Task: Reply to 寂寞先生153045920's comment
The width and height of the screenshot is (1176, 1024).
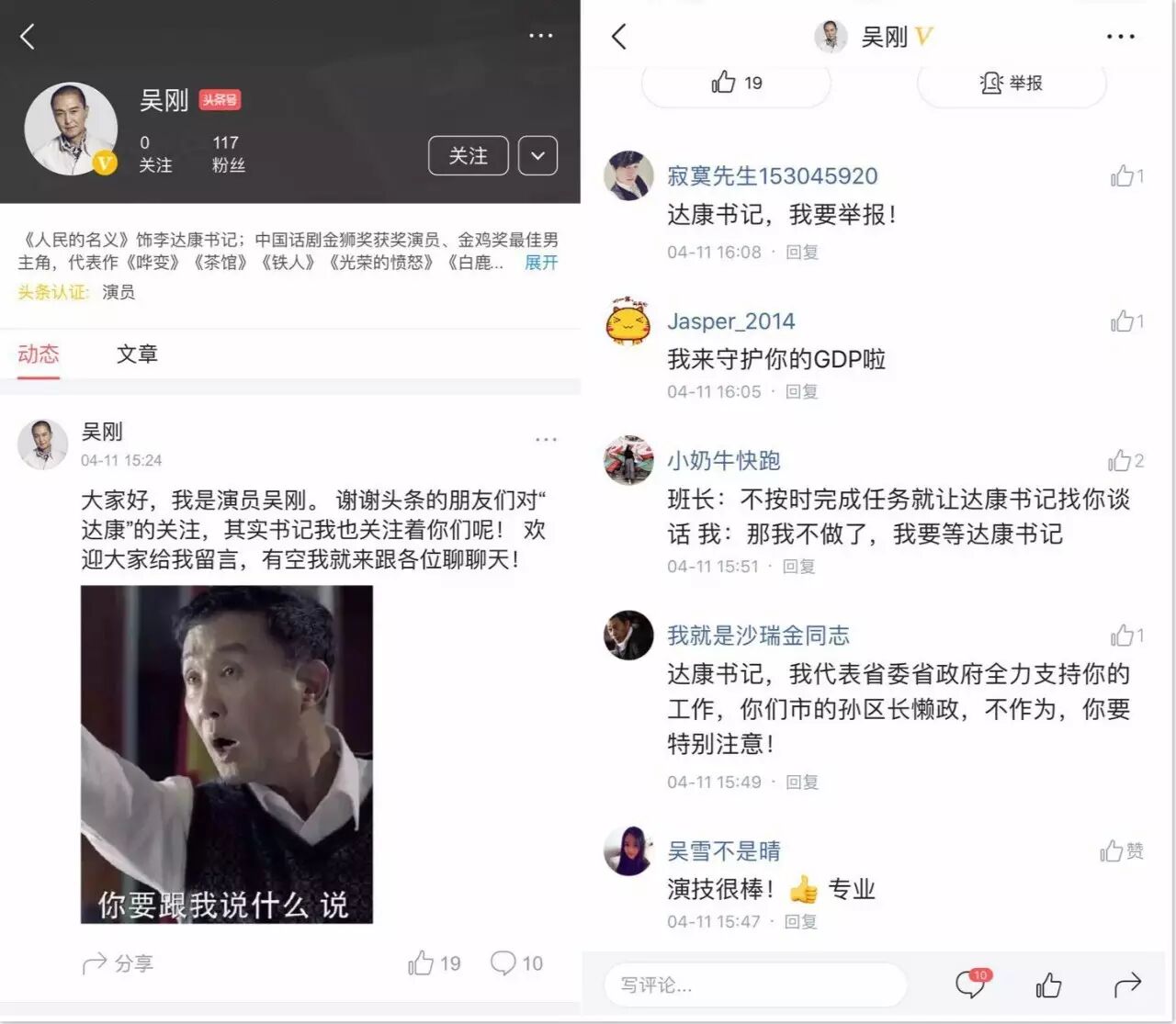Action: 802,252
